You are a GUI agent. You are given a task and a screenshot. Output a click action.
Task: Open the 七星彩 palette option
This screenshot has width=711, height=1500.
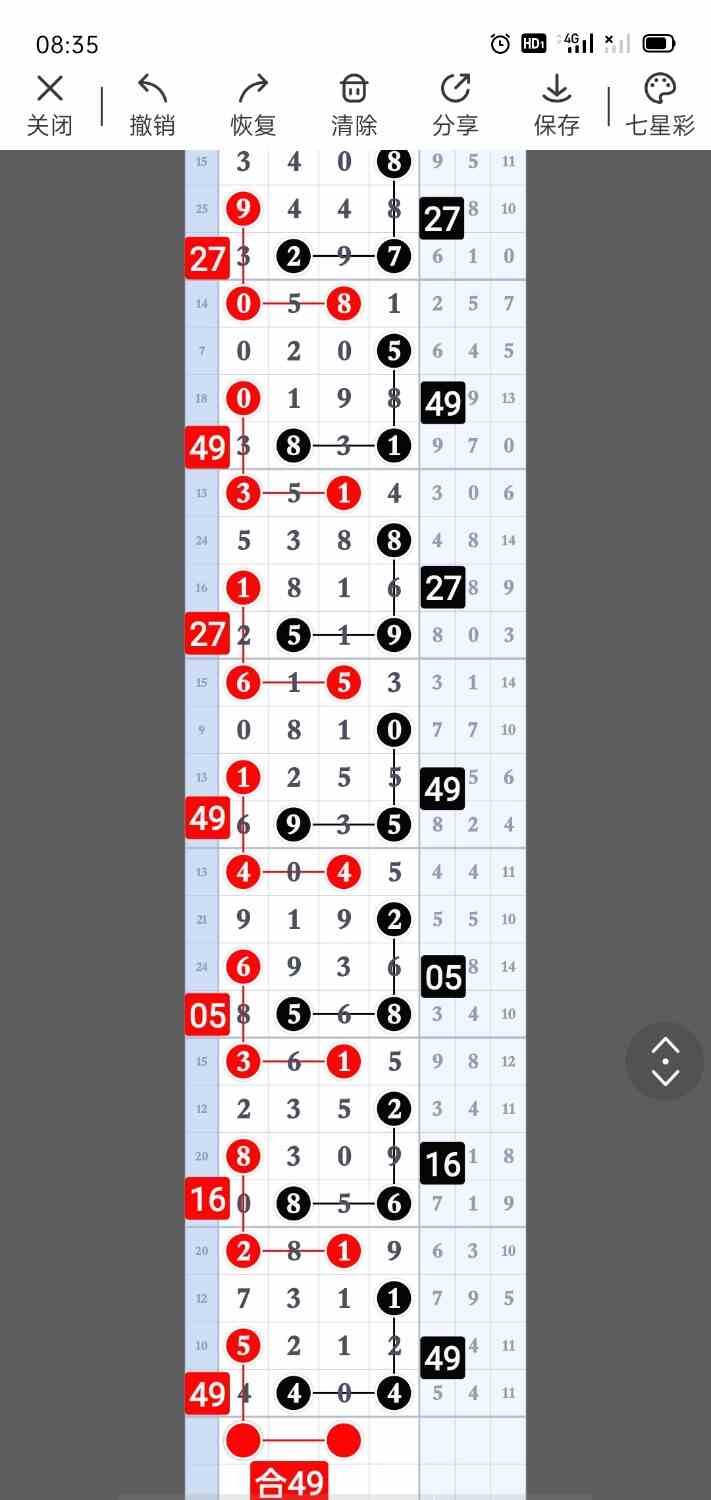click(660, 104)
